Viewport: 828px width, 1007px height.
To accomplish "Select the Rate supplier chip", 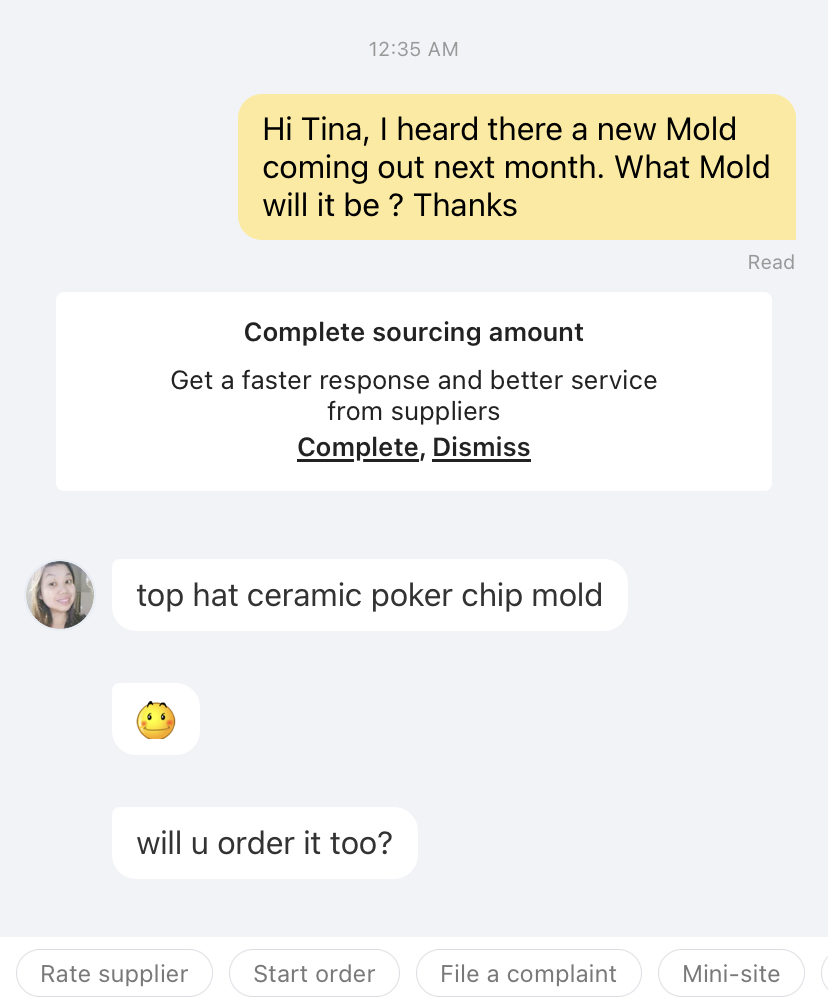I will [x=115, y=973].
